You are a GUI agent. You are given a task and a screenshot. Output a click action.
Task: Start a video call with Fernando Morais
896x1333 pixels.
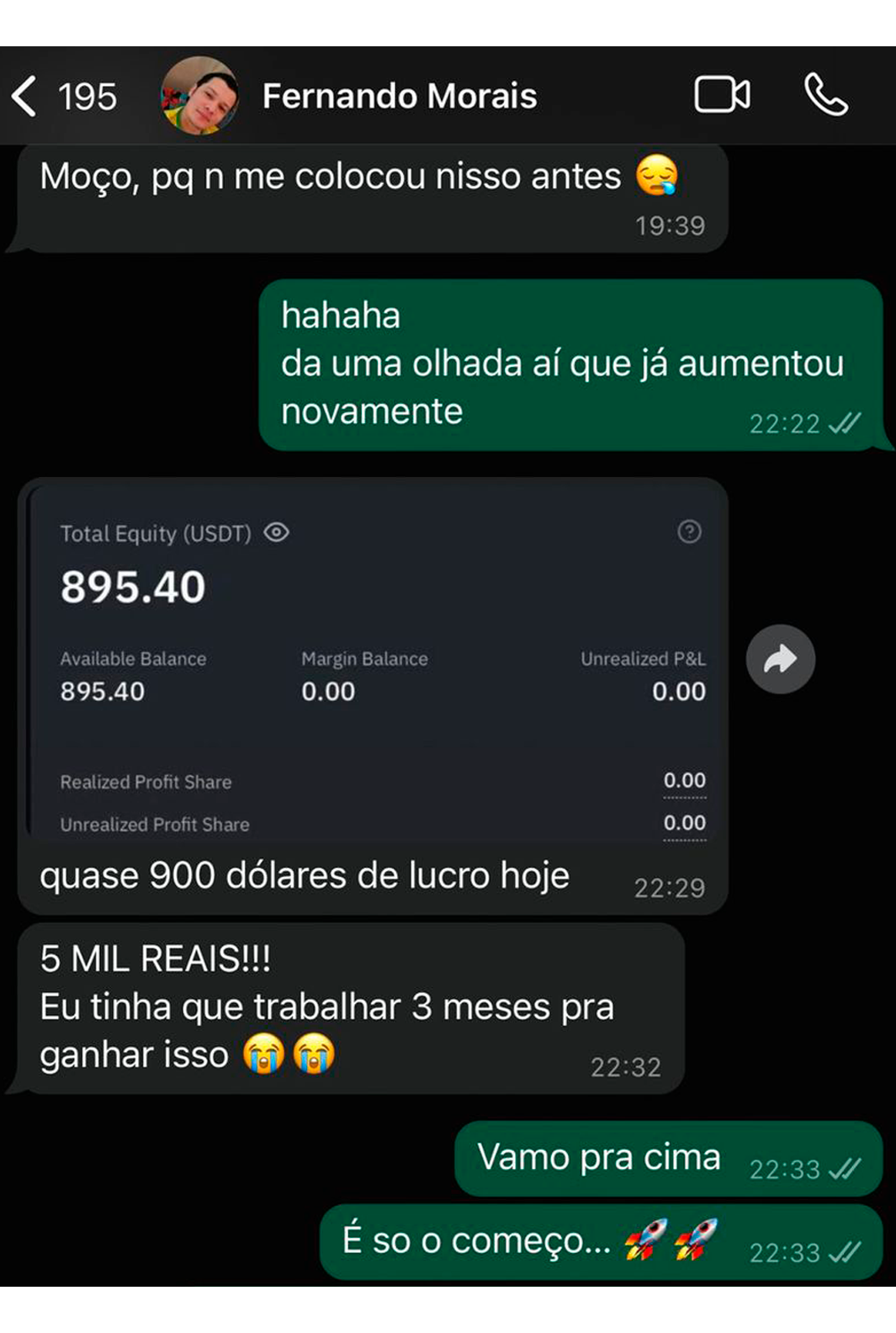tap(722, 95)
